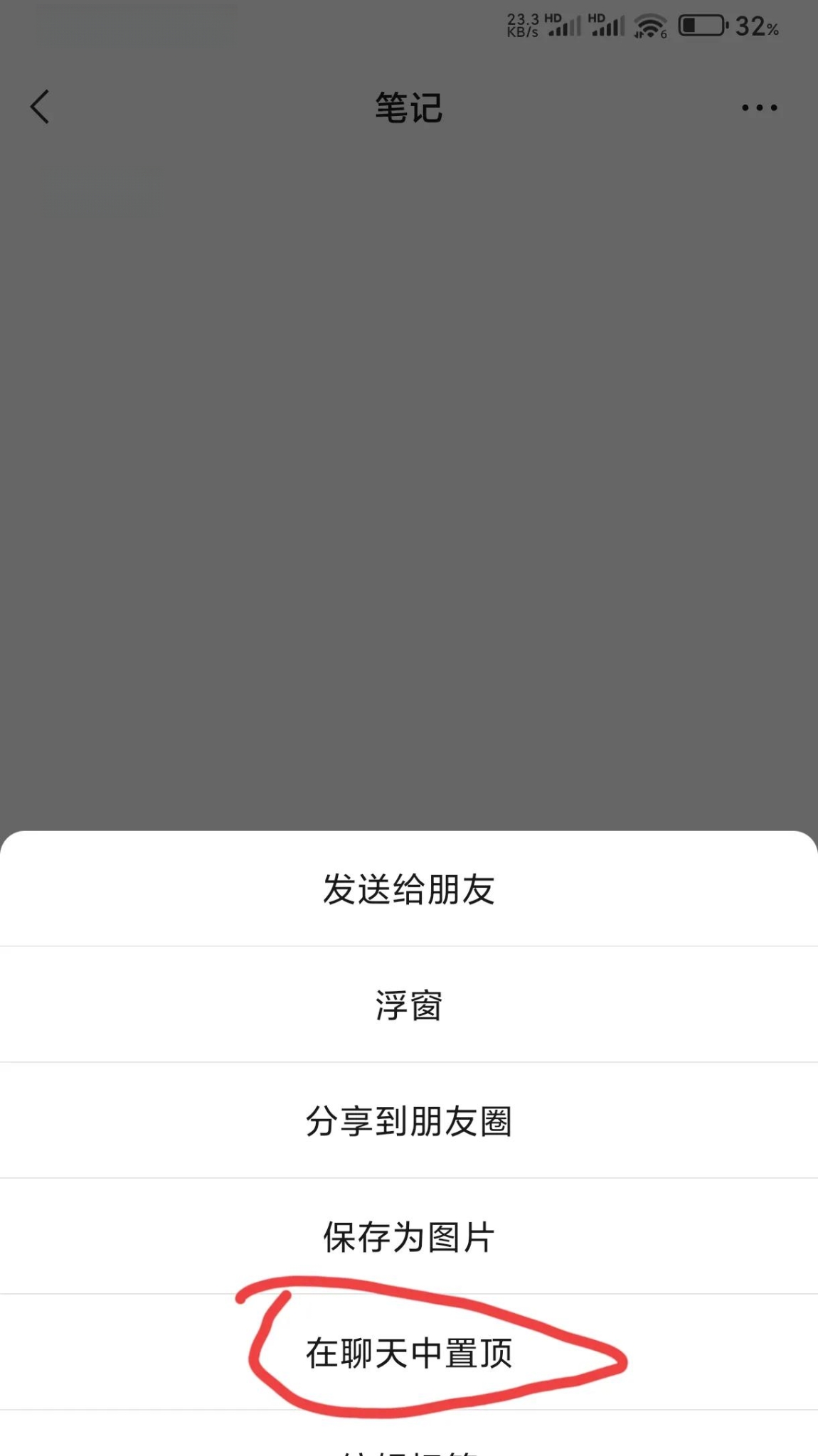This screenshot has width=818, height=1456.
Task: Choose 在聊天中置顶 option
Action: pyautogui.click(x=409, y=1352)
